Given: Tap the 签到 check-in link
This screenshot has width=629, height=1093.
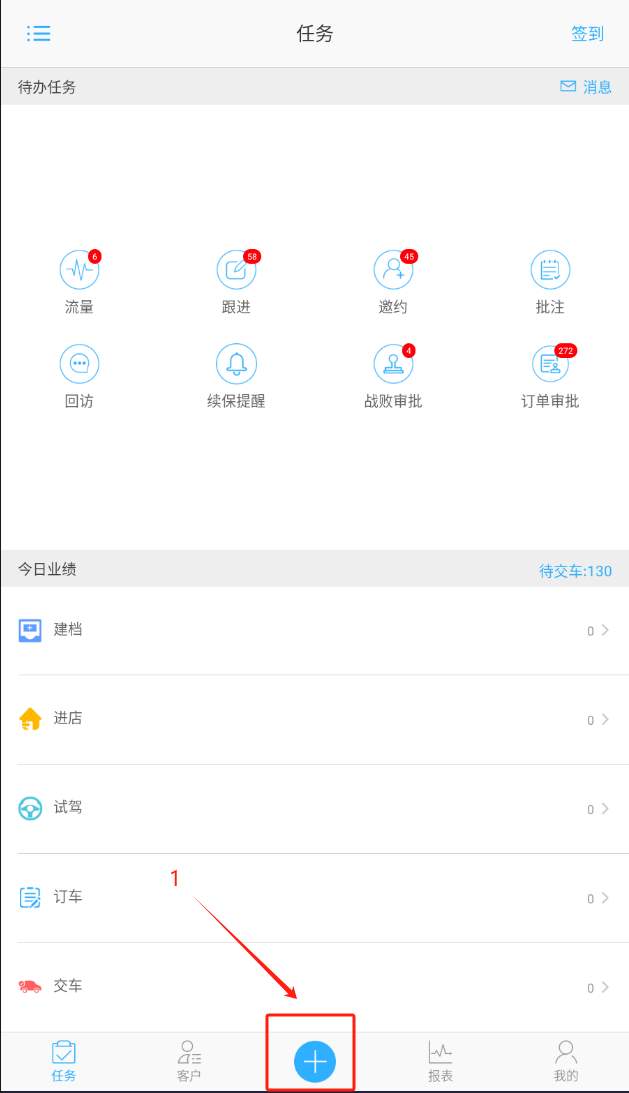Looking at the screenshot, I should [x=587, y=33].
